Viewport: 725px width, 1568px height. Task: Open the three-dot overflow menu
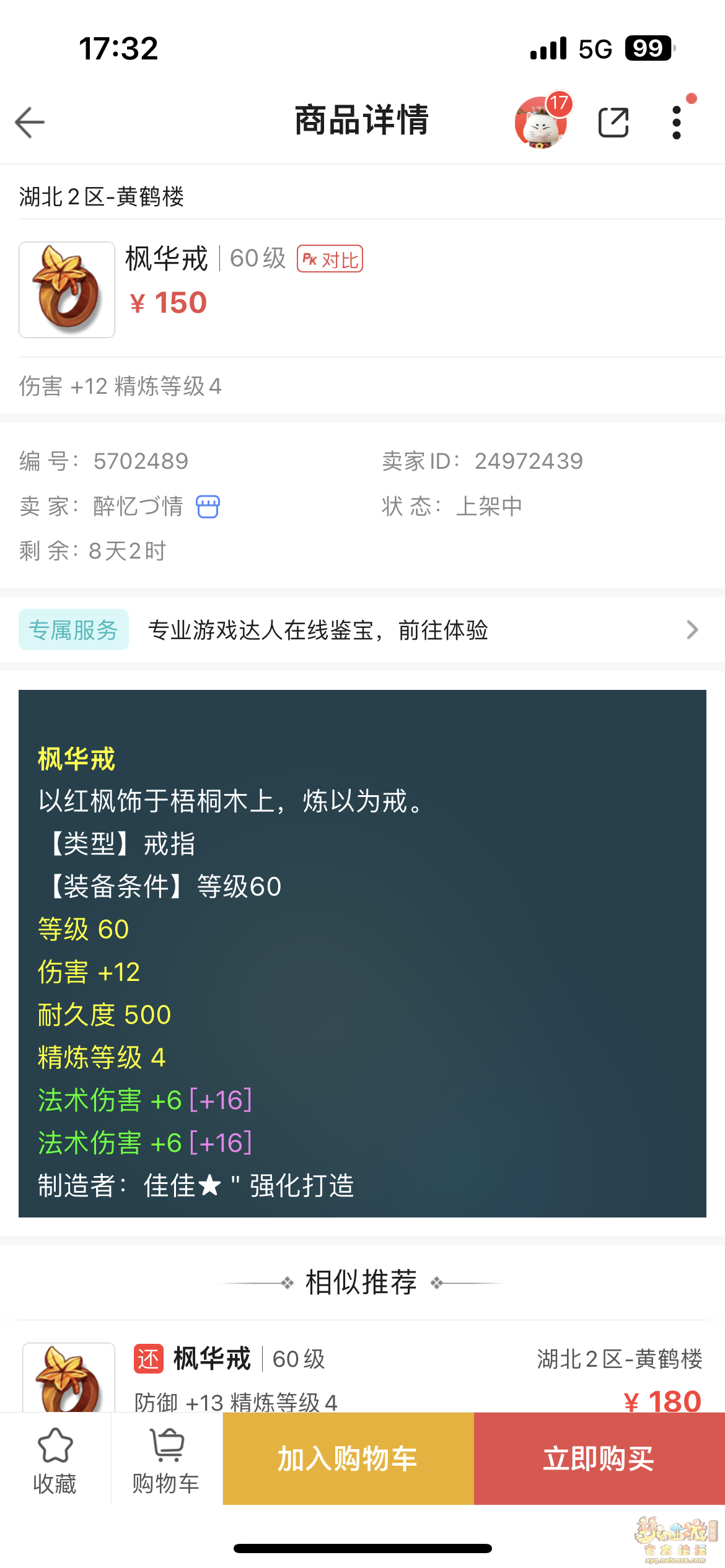(677, 122)
